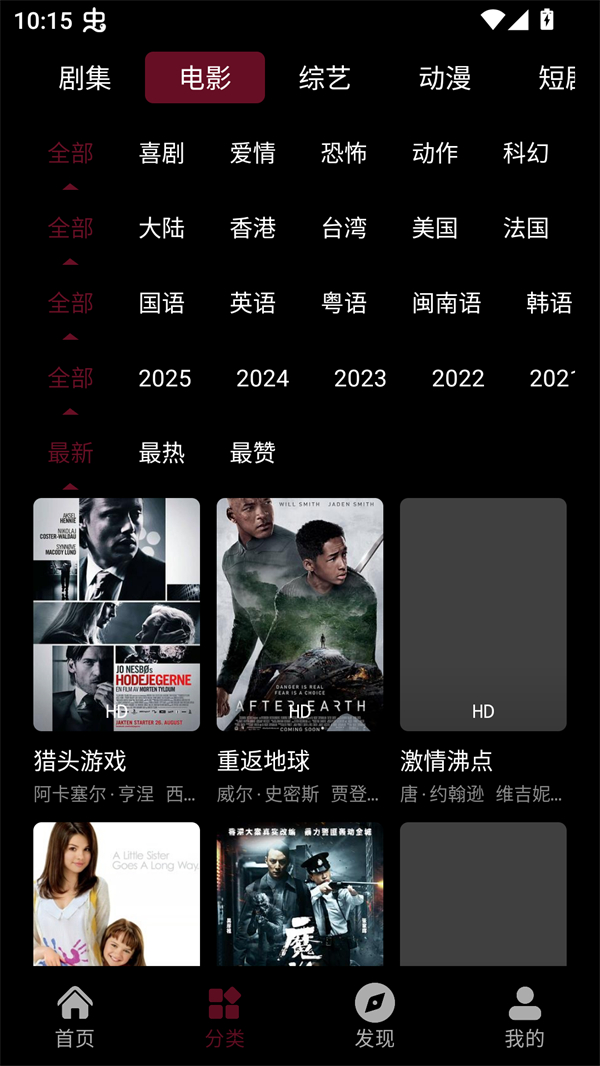The width and height of the screenshot is (600, 1066).
Task: Sort the list by 最赞
Action: point(253,453)
